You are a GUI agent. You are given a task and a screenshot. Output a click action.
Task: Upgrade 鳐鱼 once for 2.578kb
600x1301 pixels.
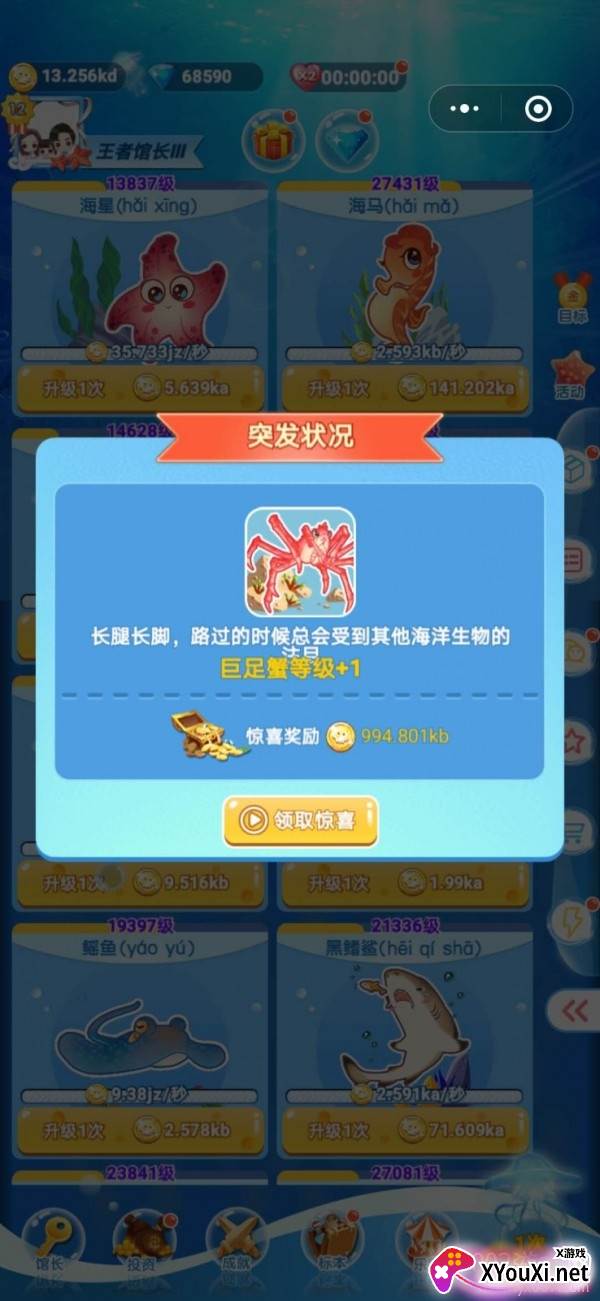[x=141, y=1130]
